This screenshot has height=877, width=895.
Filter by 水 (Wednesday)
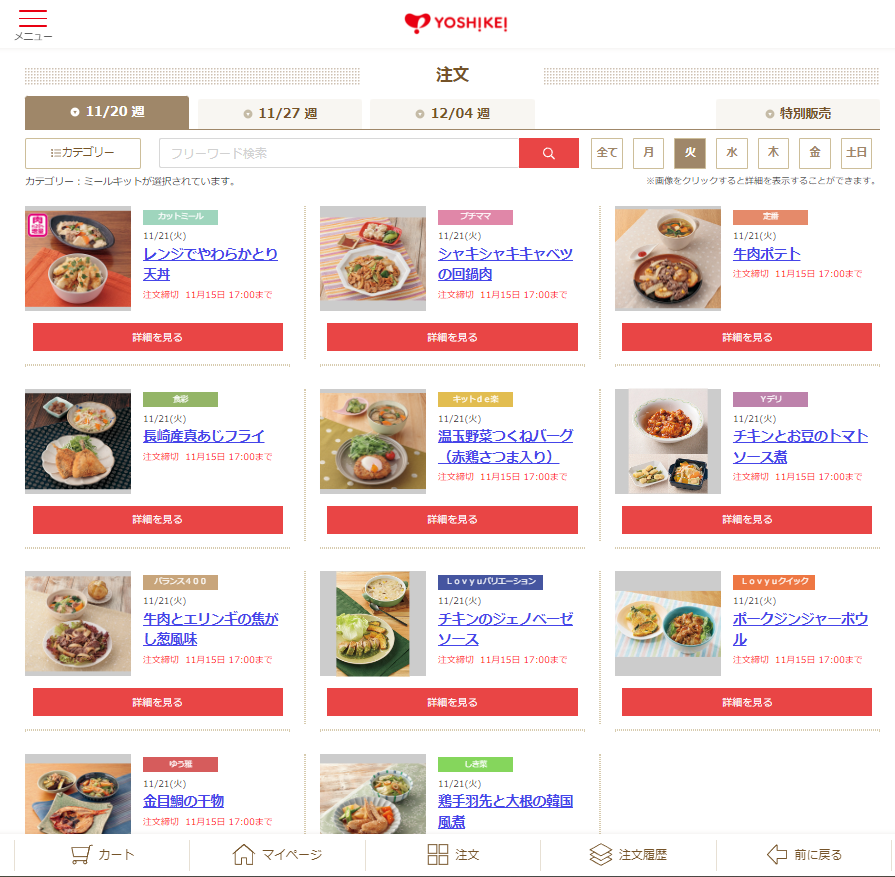click(x=732, y=153)
